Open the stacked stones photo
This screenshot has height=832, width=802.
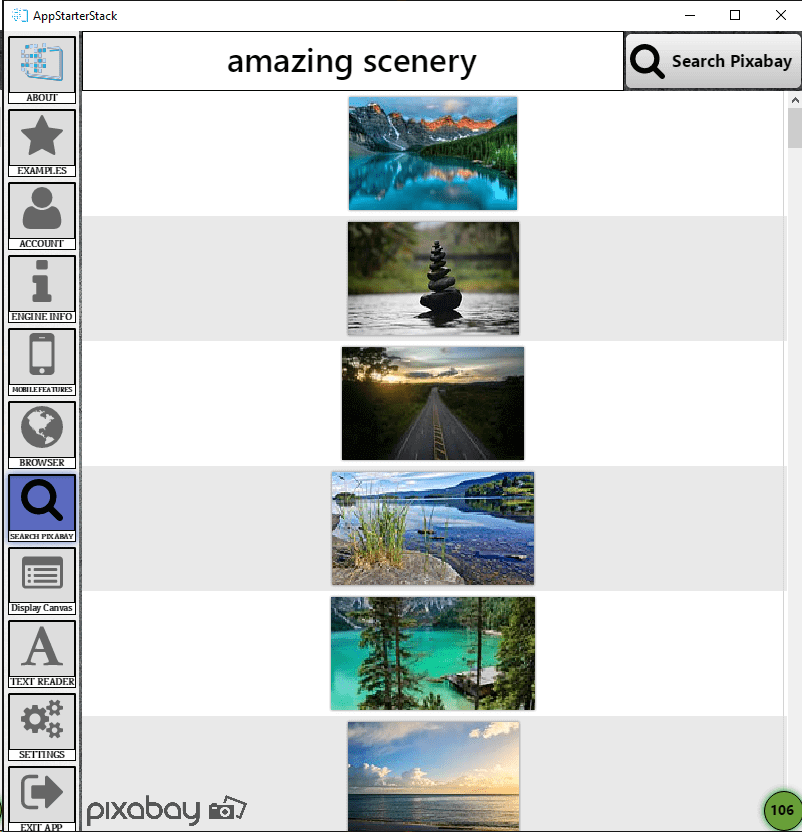(433, 278)
